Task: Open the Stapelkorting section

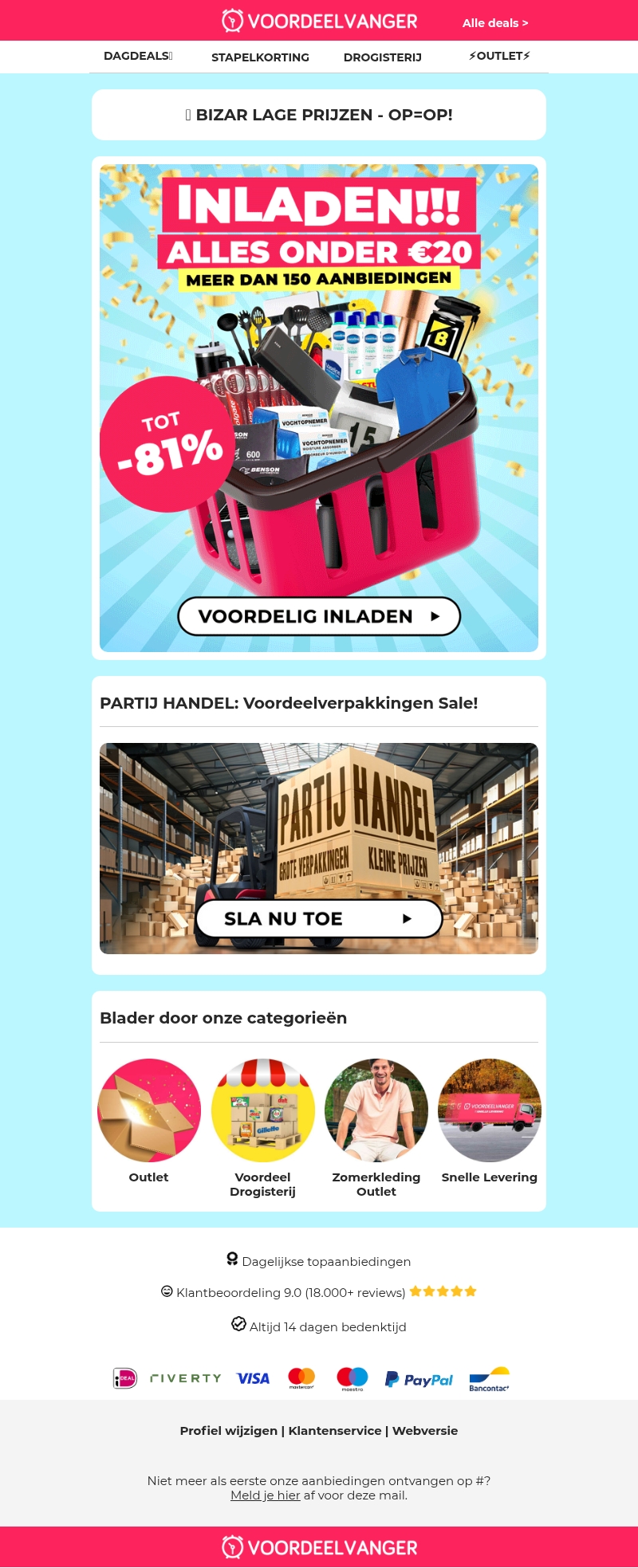Action: (x=260, y=57)
